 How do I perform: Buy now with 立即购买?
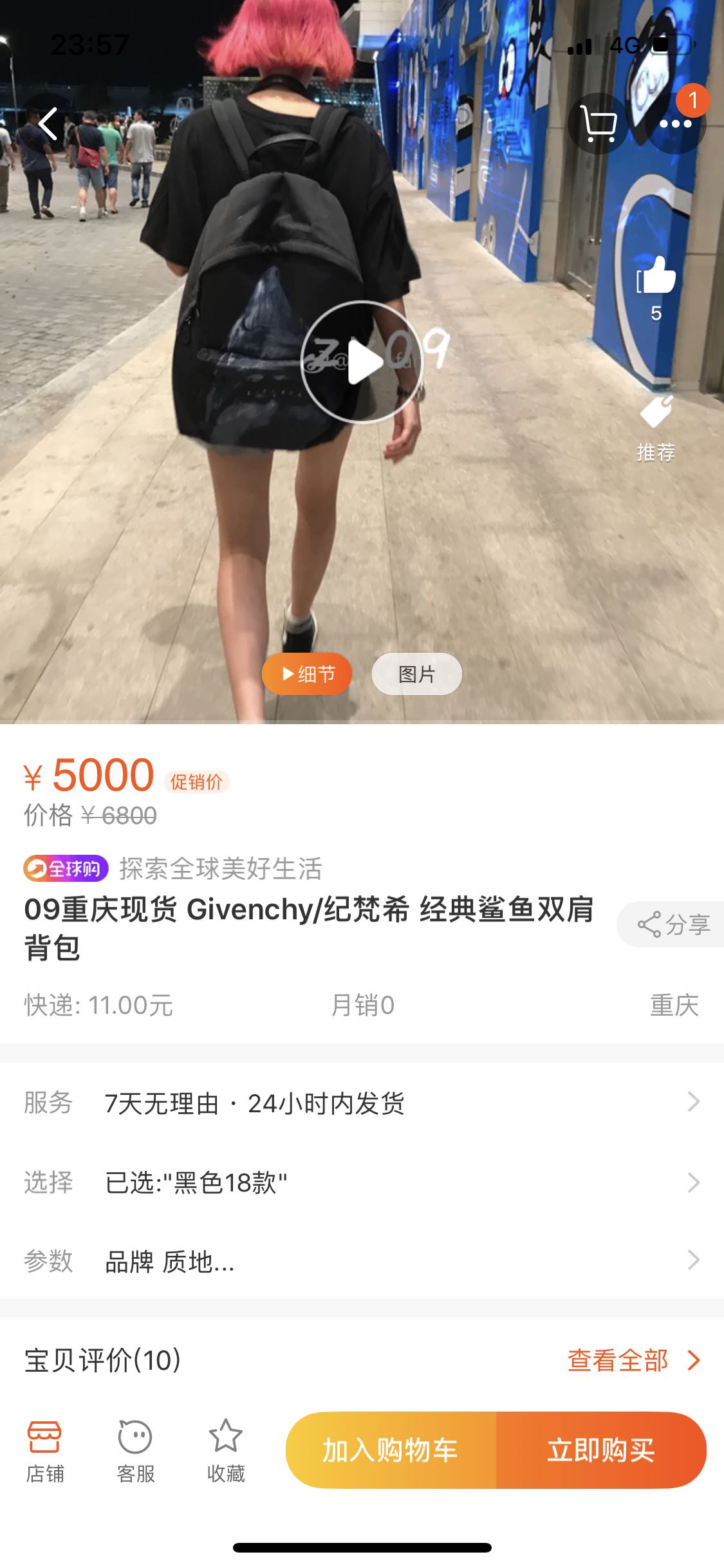tap(601, 1450)
